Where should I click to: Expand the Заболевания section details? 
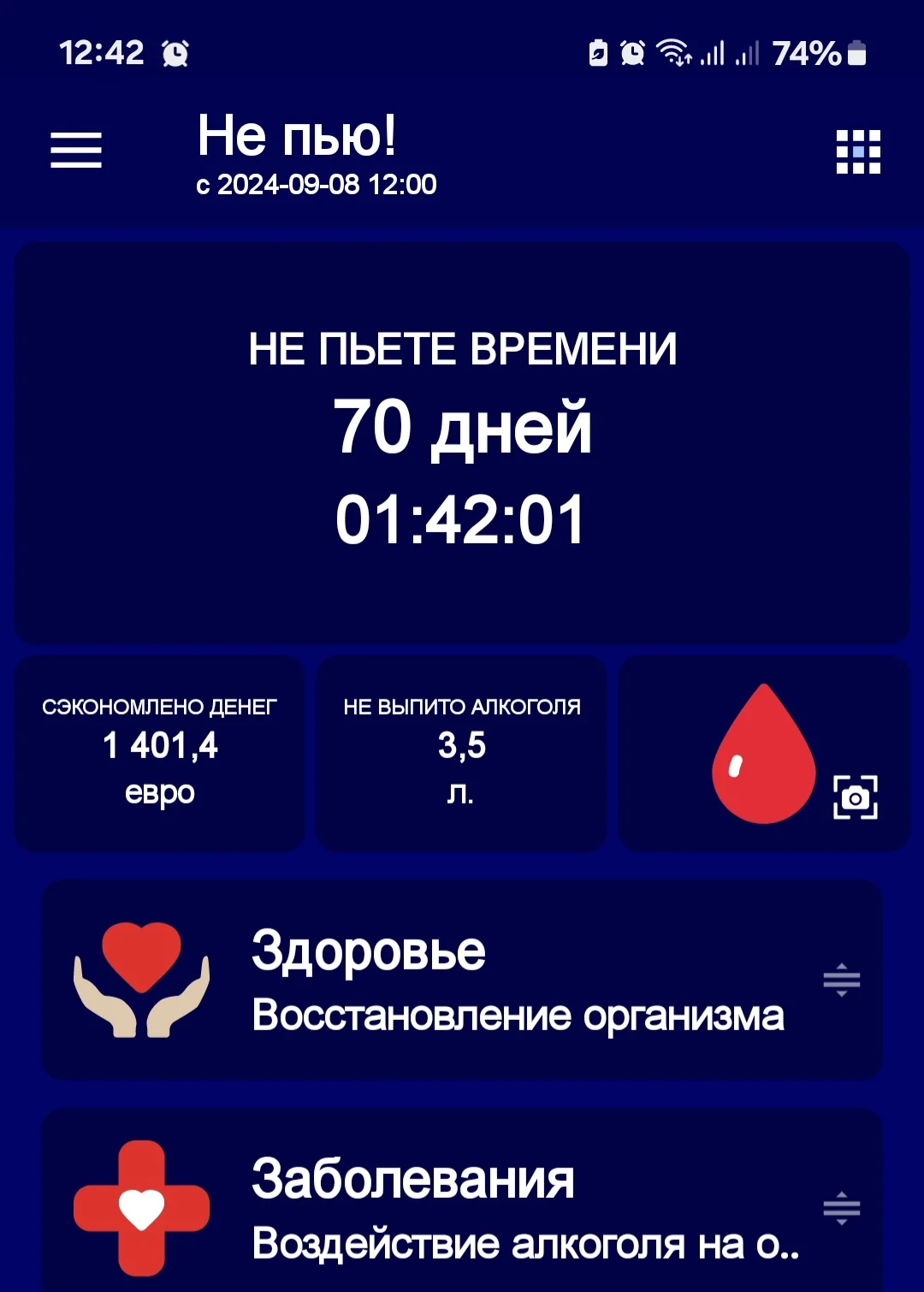(842, 1206)
